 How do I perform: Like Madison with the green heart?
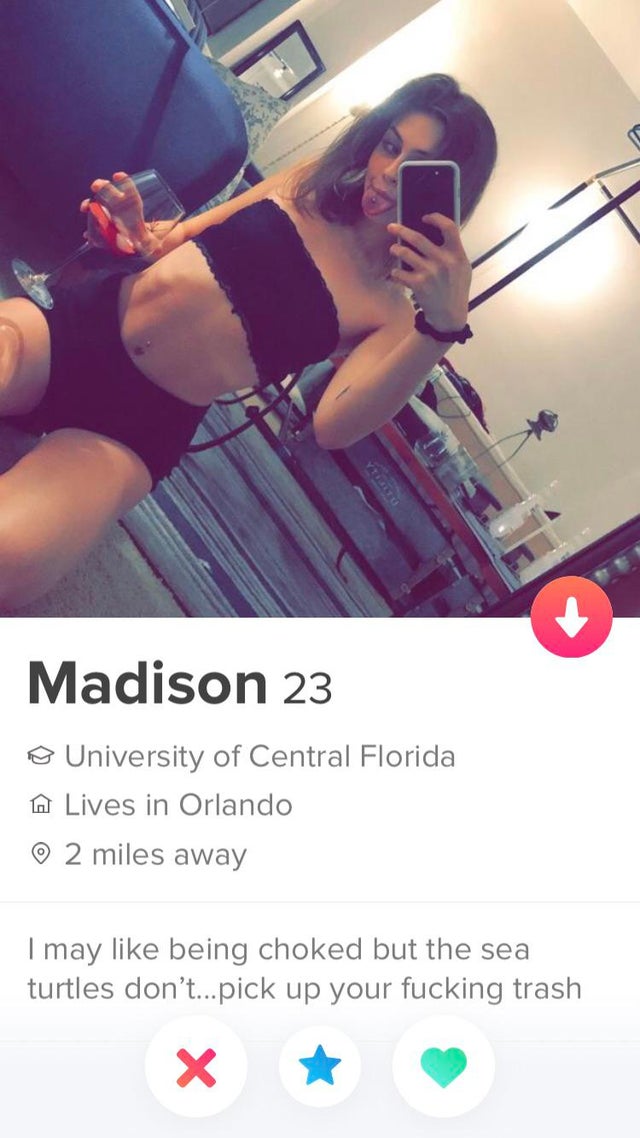(x=443, y=1066)
